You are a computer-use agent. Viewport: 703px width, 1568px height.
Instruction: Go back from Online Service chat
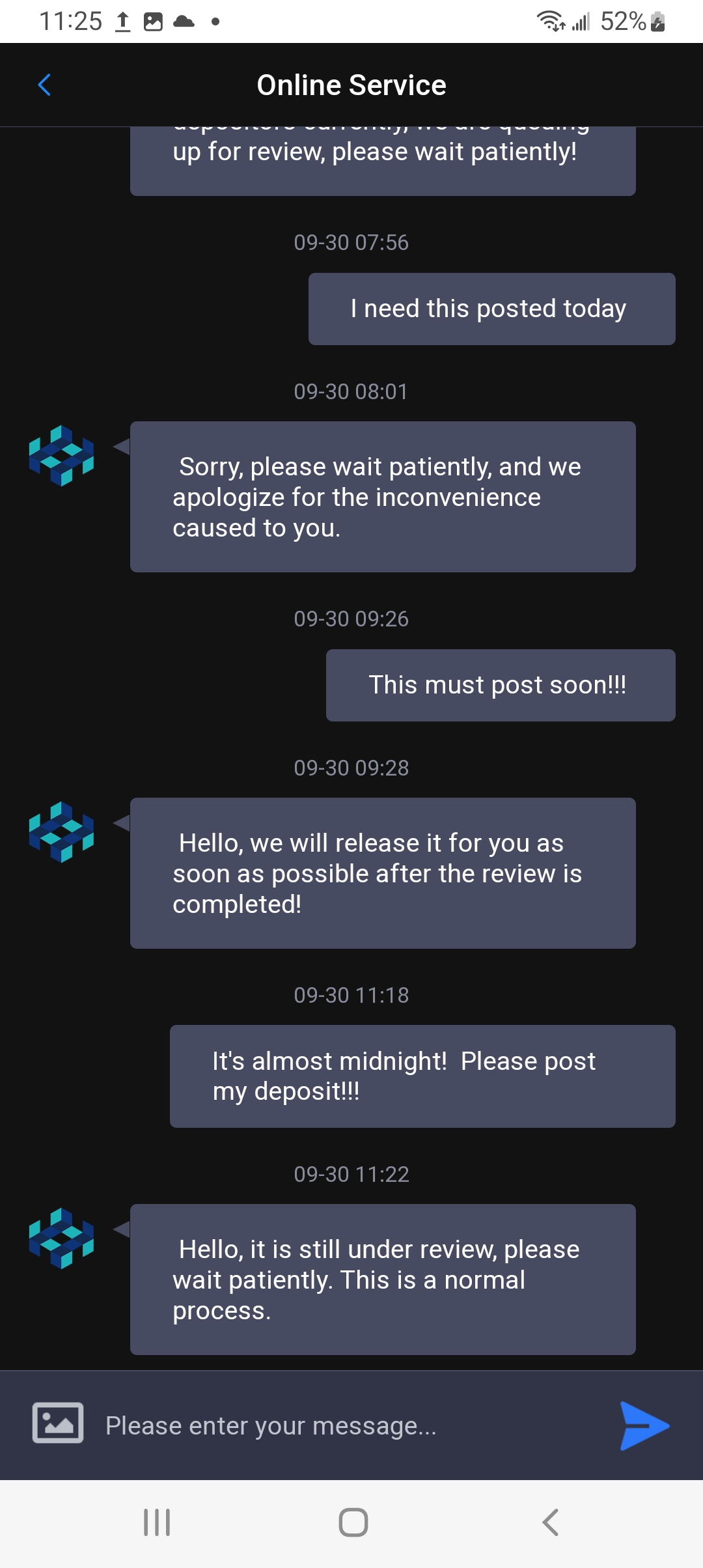[44, 85]
